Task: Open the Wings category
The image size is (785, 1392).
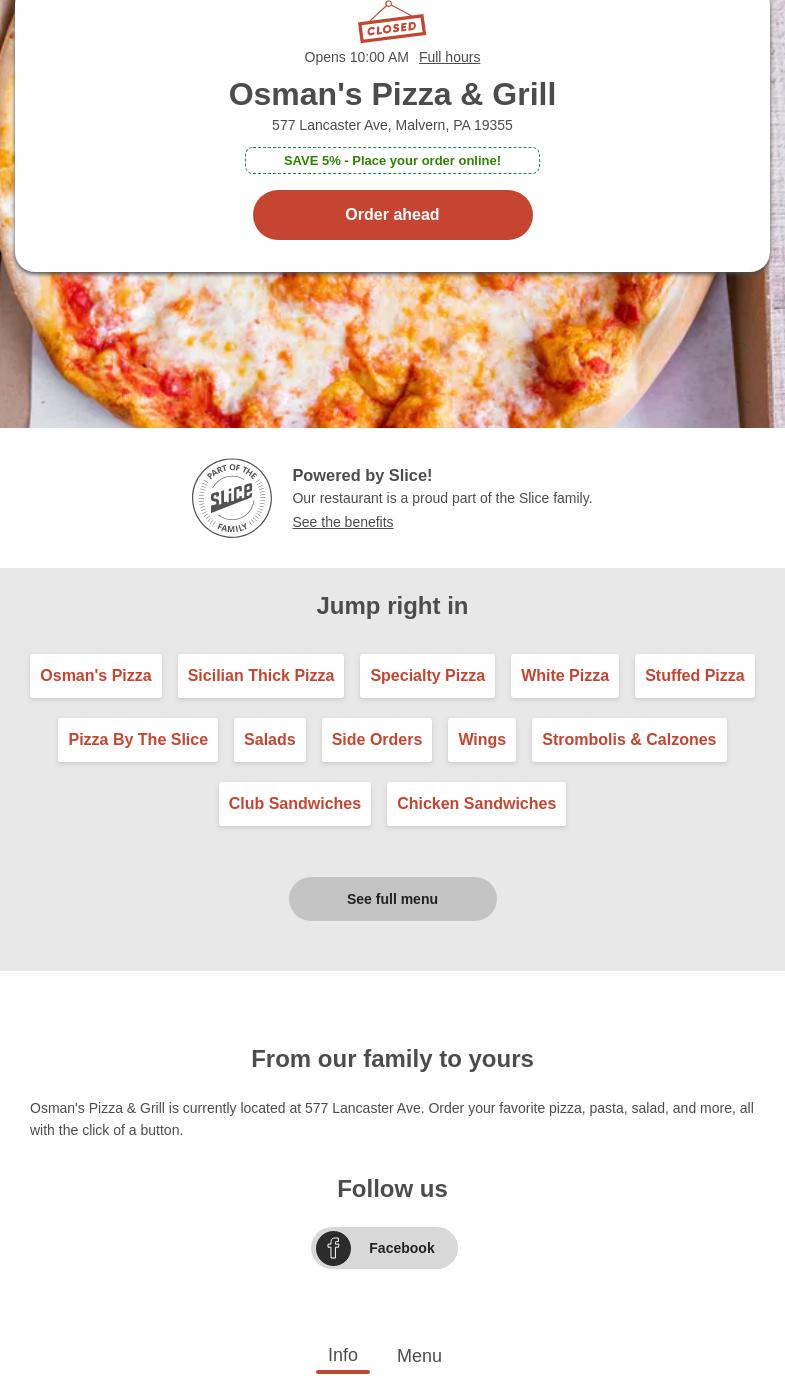Action: [482, 740]
